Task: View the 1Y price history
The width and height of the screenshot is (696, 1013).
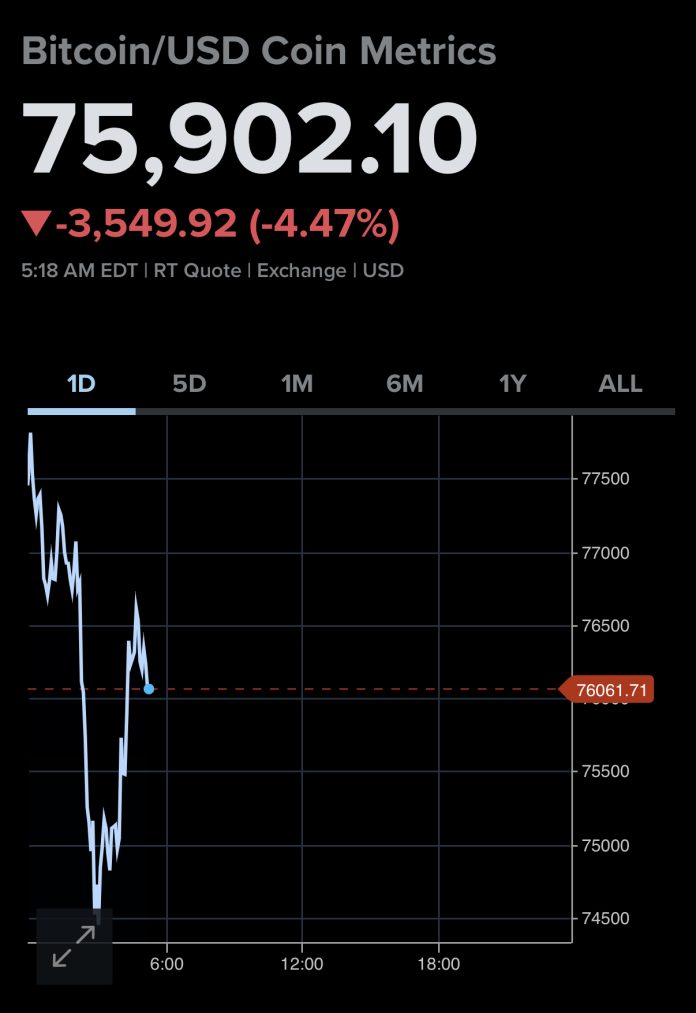Action: [513, 384]
